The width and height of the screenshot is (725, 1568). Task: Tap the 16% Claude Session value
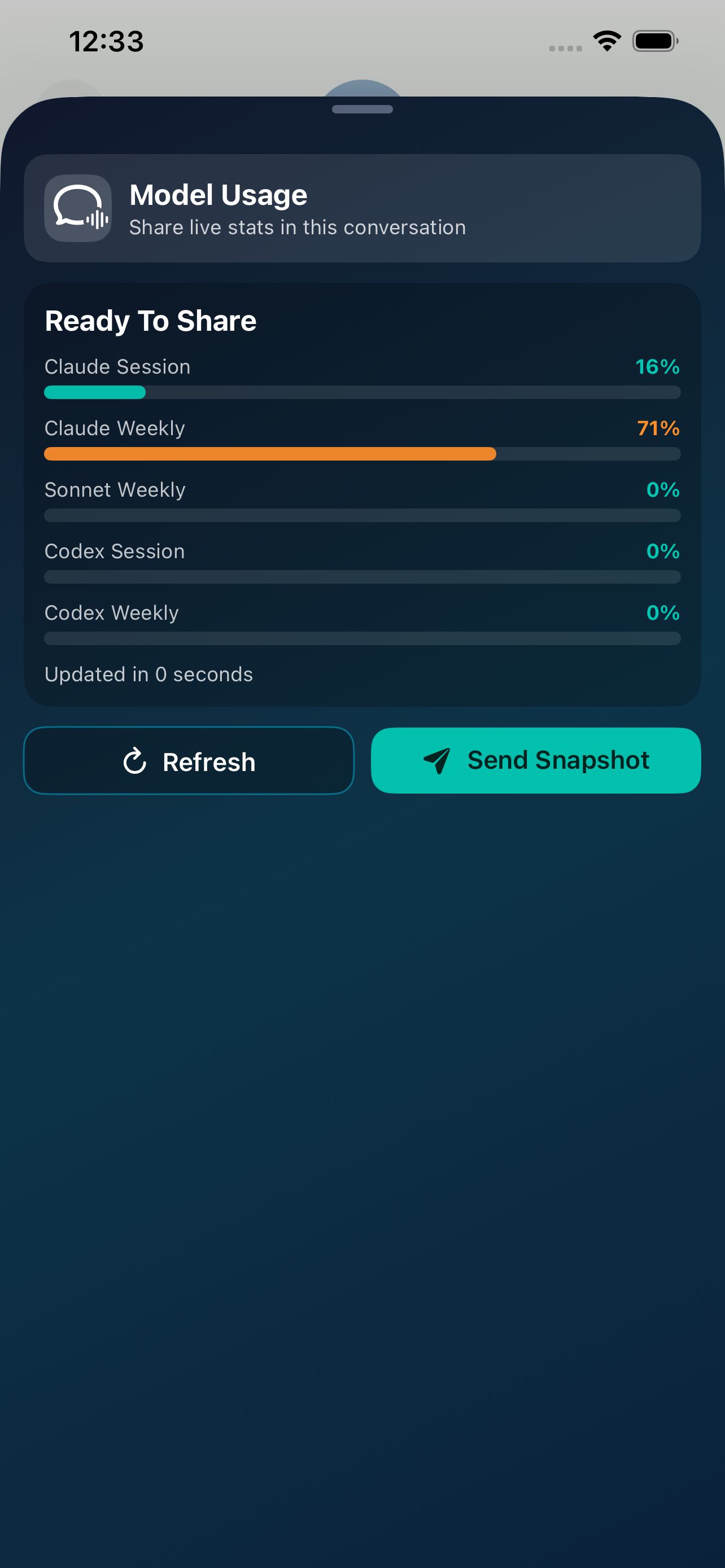point(656,367)
